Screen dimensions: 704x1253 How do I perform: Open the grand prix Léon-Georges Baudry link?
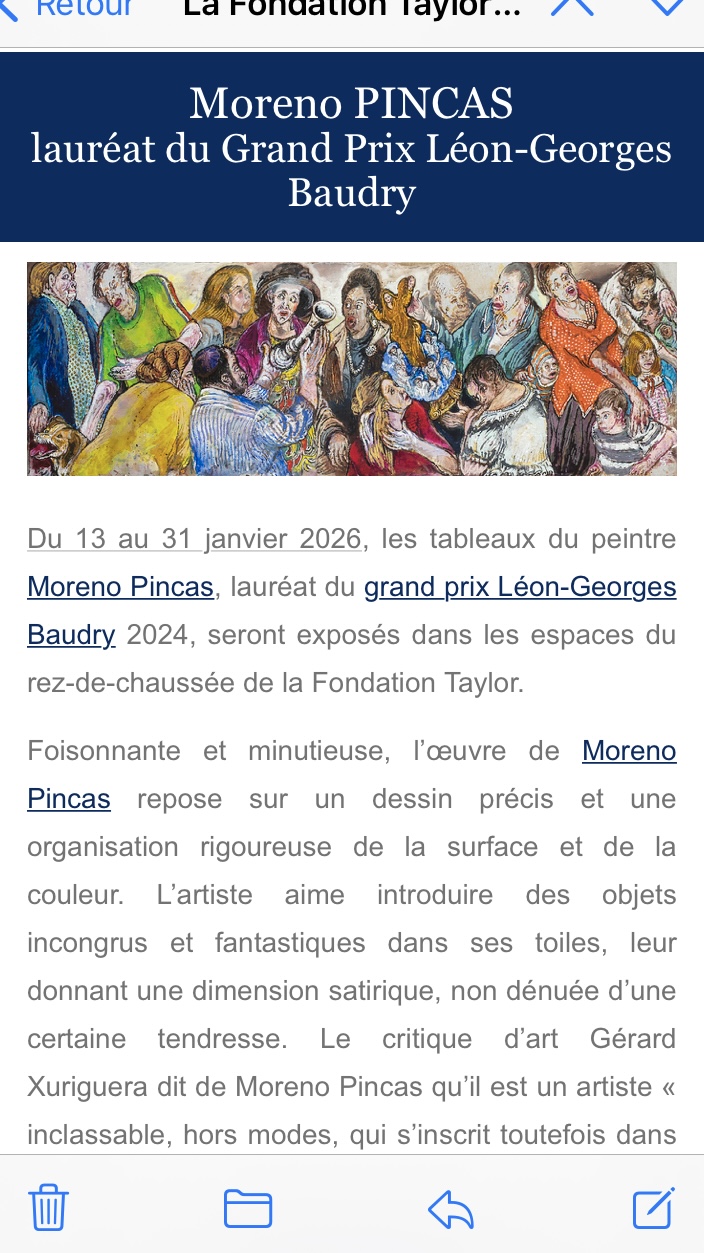click(x=520, y=587)
